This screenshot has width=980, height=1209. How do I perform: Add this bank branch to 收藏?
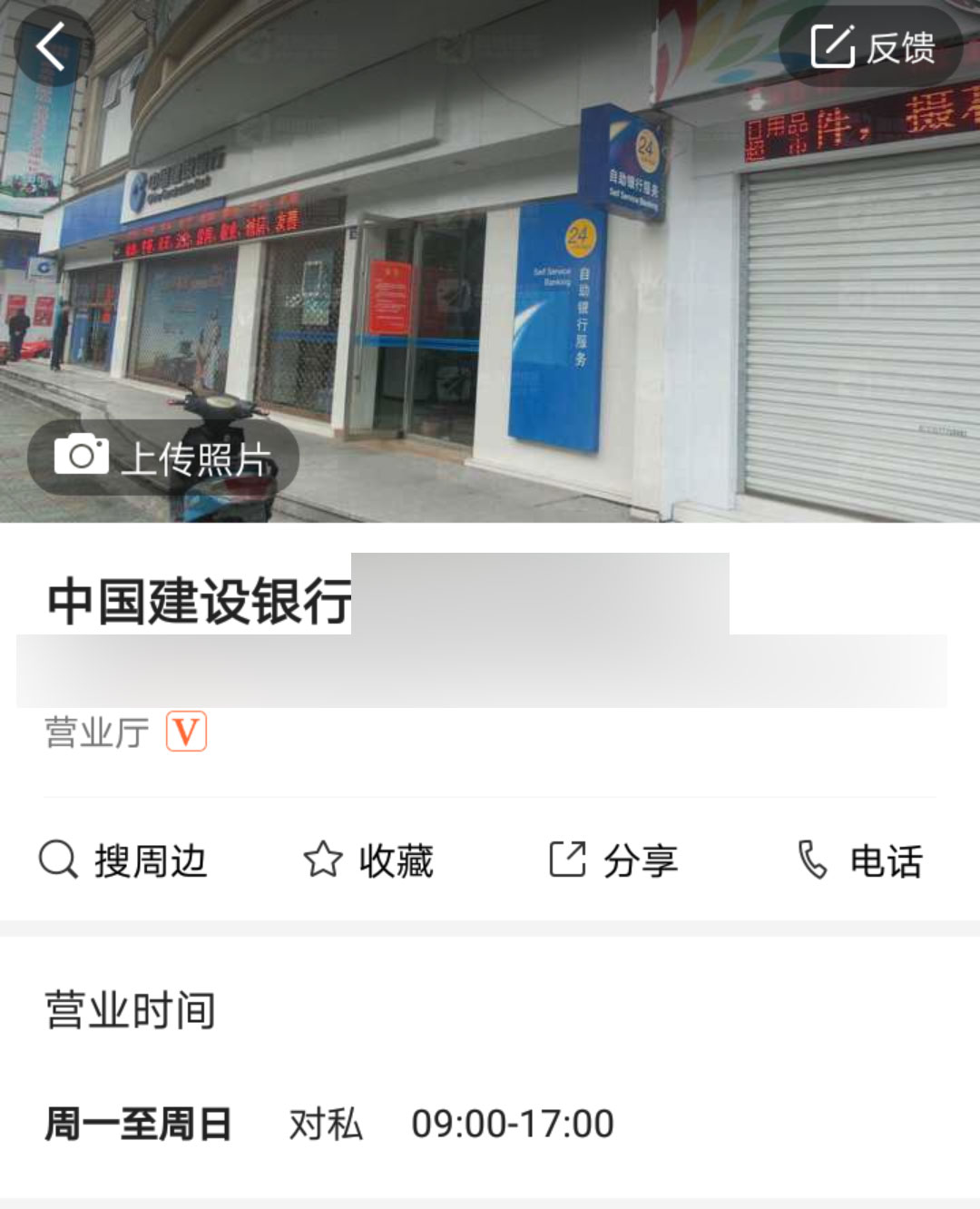[368, 860]
